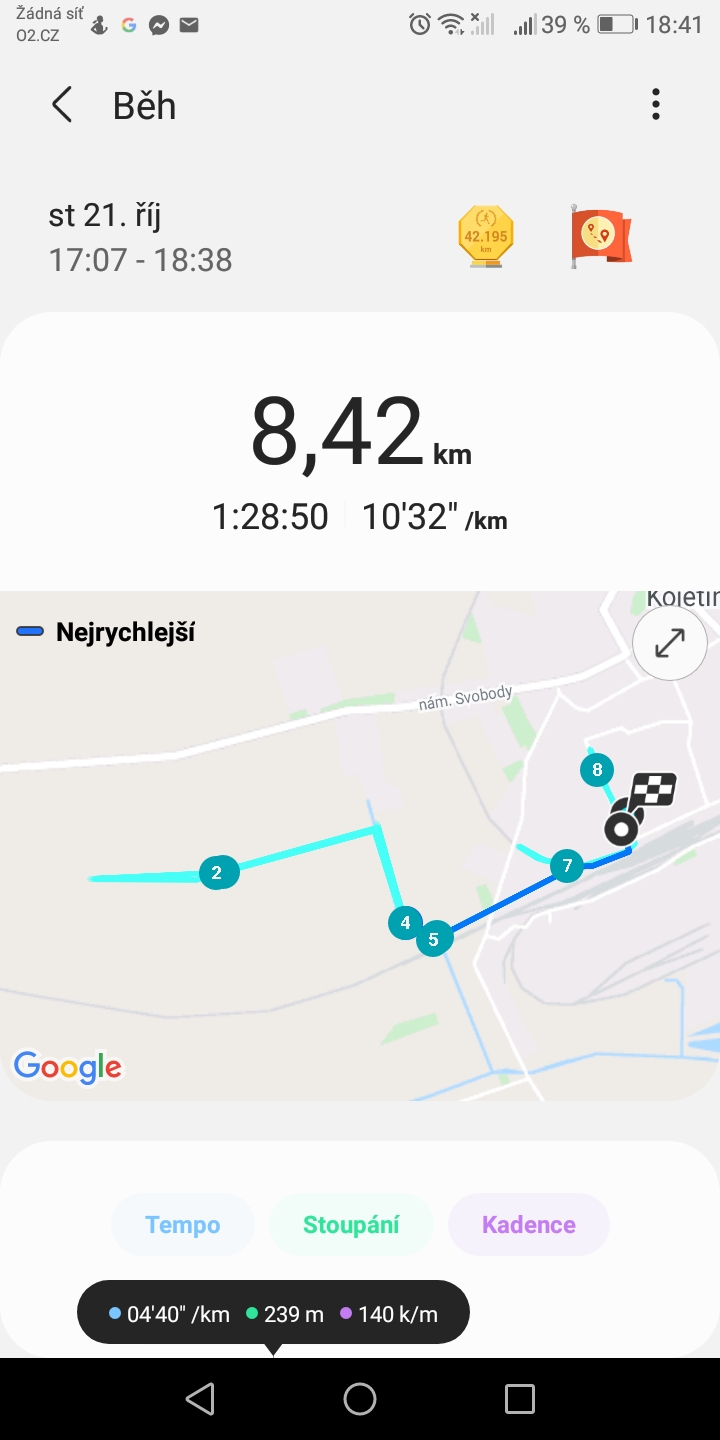The width and height of the screenshot is (720, 1440).
Task: Select the Kadence chart chip
Action: (529, 1225)
